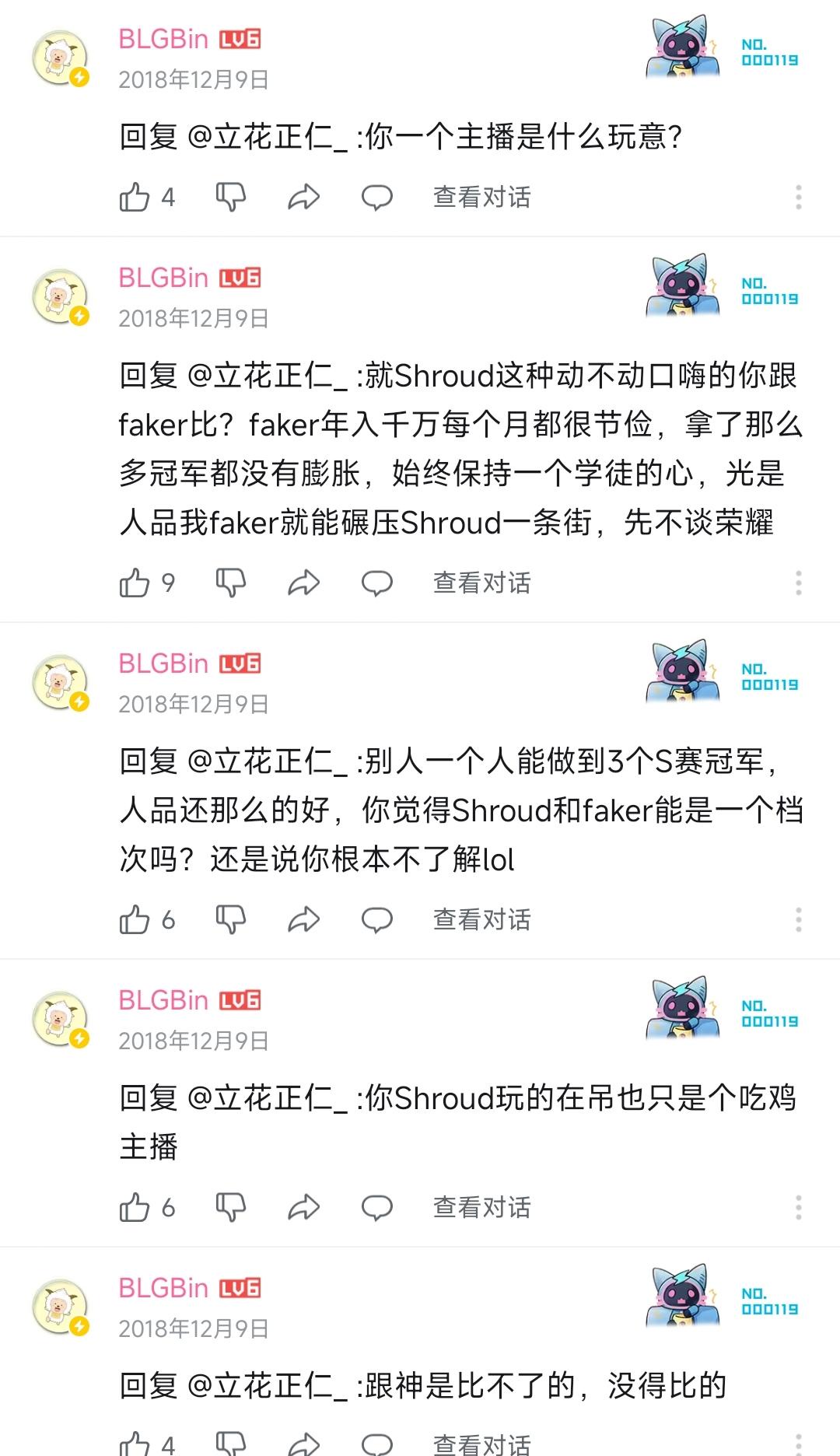The image size is (840, 1456).
Task: Reply to the comment starting '就Shroud这种动不动口嗨'
Action: [377, 583]
